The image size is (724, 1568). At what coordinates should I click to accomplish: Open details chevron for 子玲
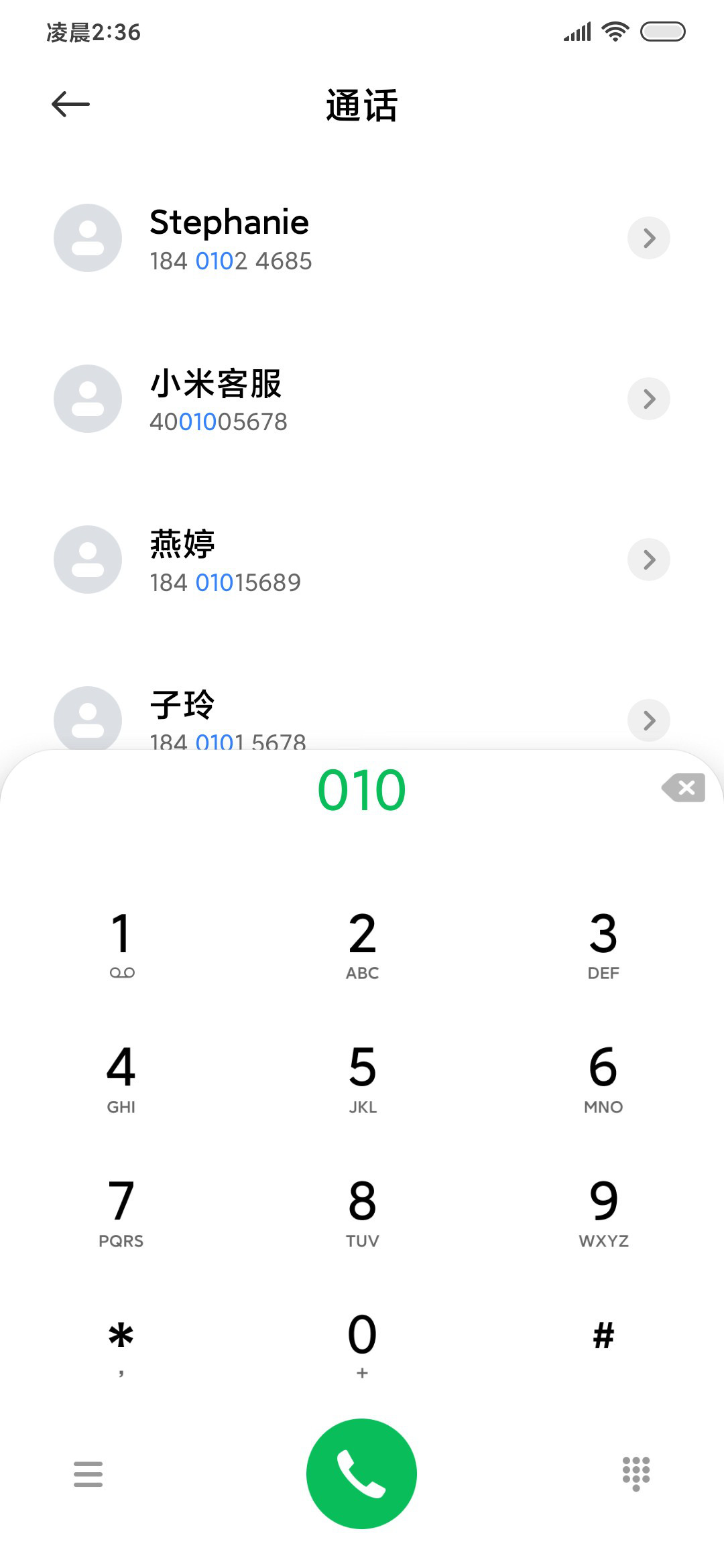pyautogui.click(x=649, y=720)
